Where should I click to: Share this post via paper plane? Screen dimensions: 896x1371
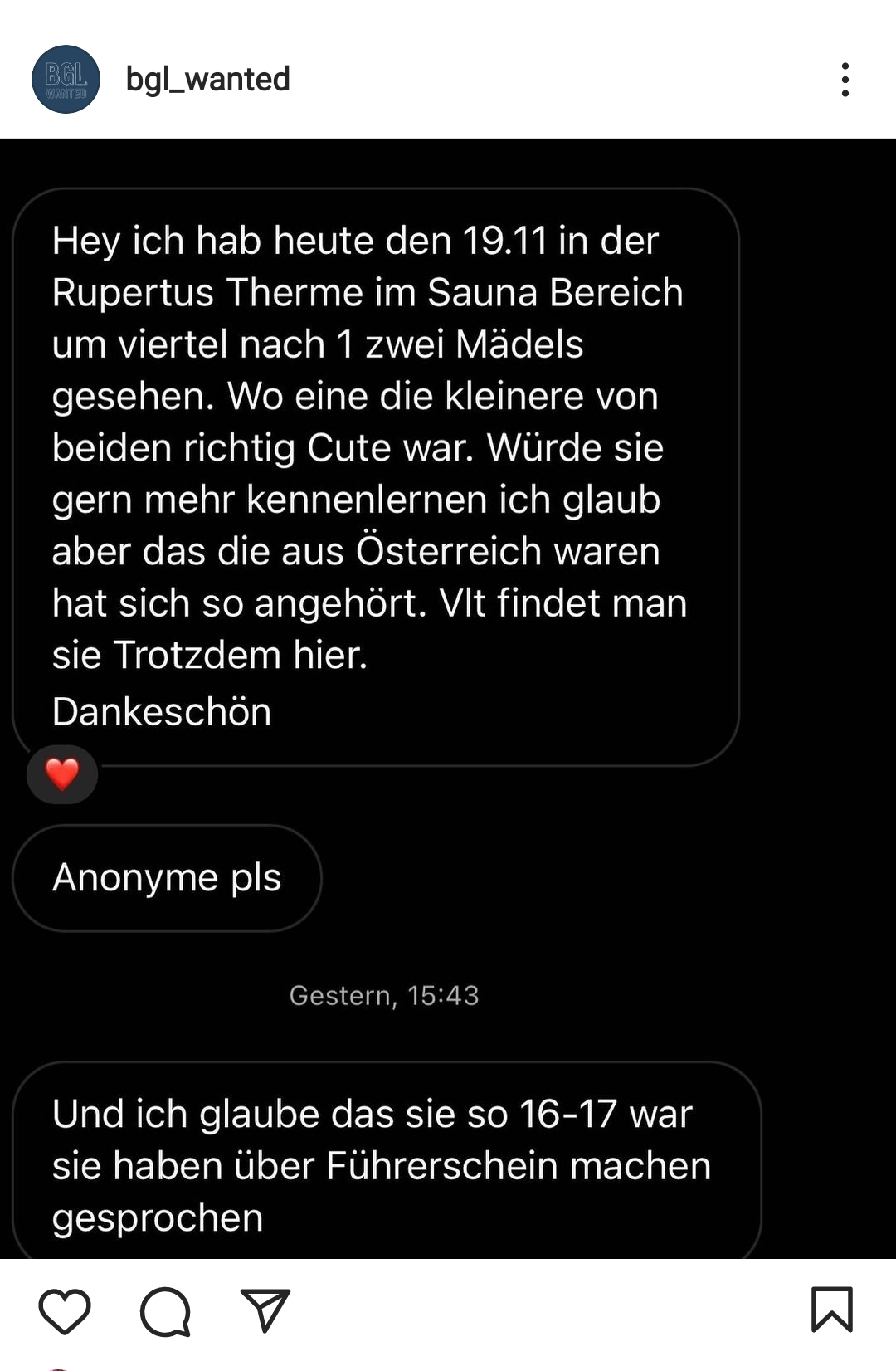[265, 1311]
